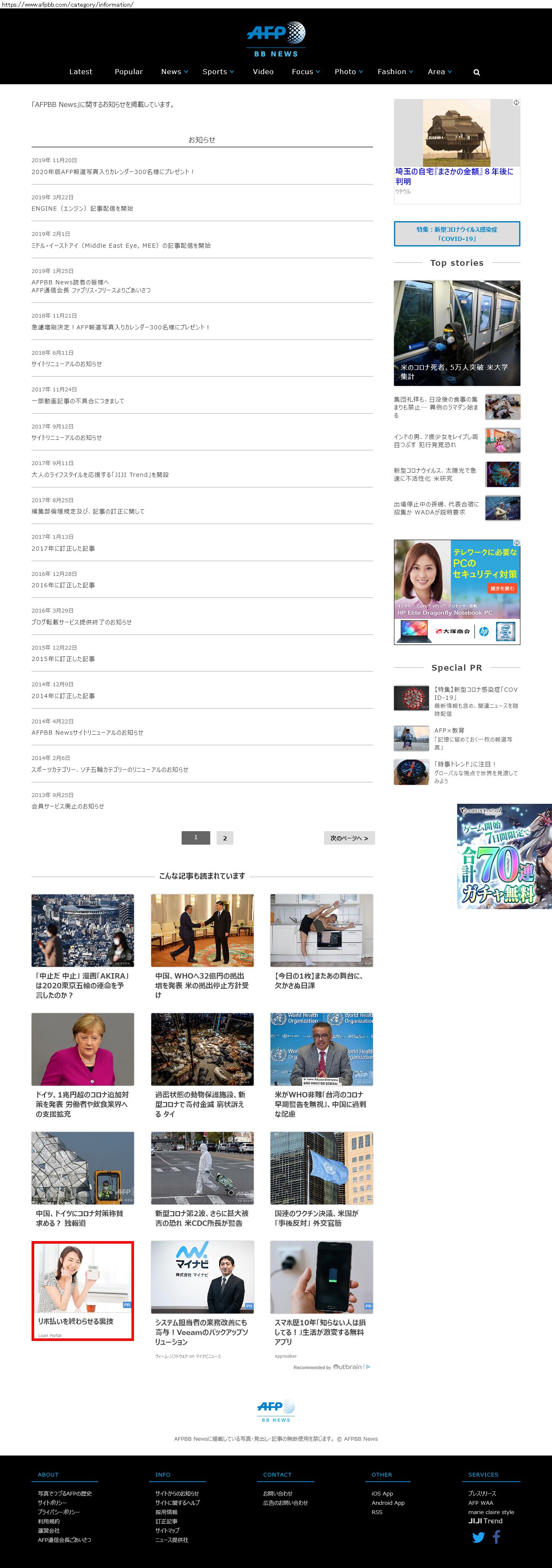Open the Popular section
The image size is (552, 1568).
[x=129, y=72]
